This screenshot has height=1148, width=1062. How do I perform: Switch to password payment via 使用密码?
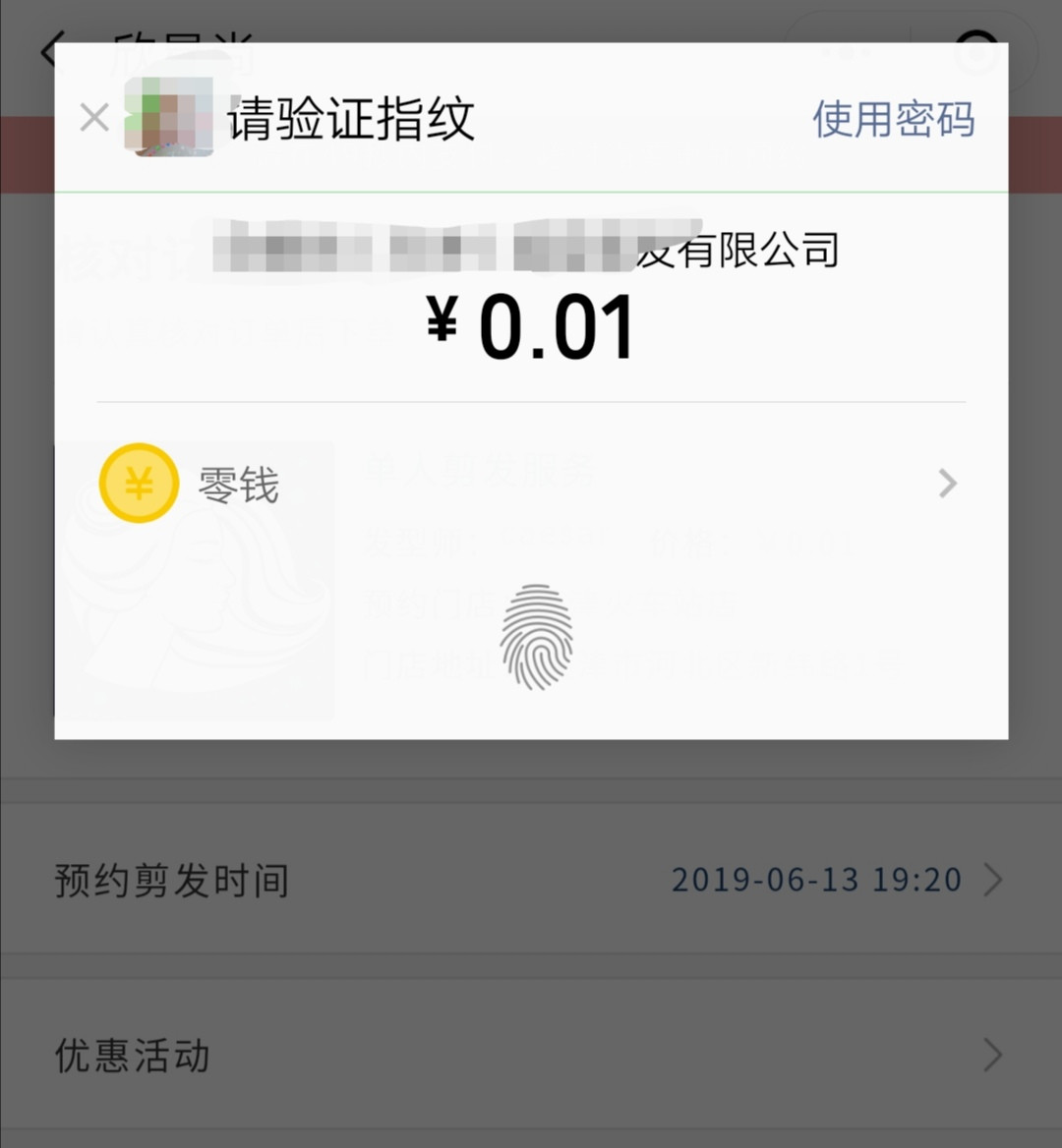(893, 120)
